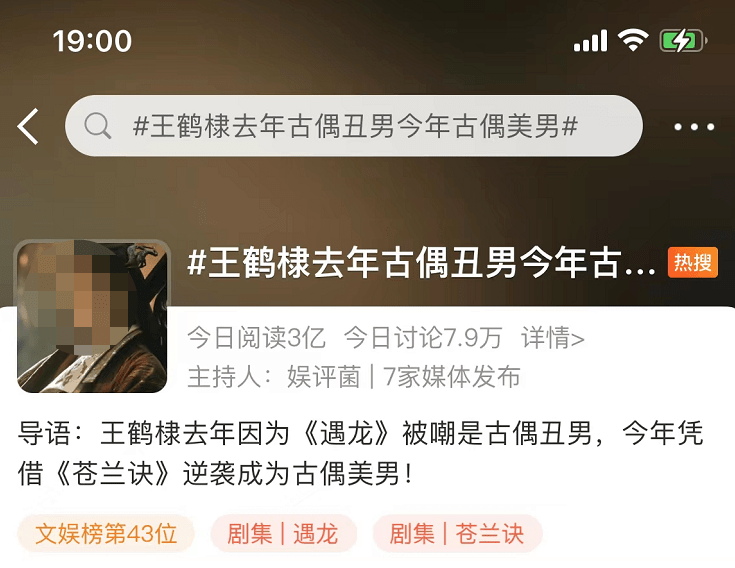Open the topic cover image
Viewport: 735px width, 568px height.
92,316
